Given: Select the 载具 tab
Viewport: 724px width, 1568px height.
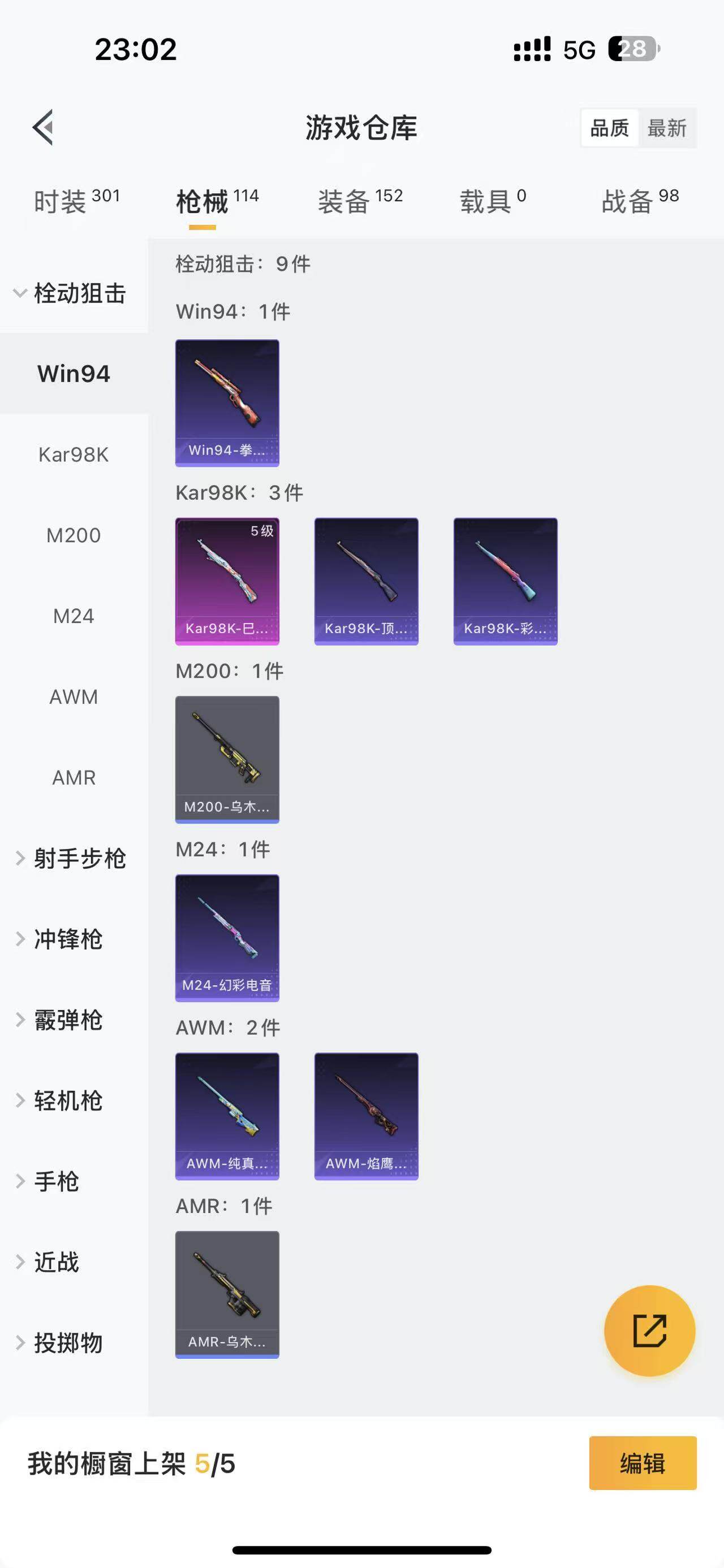Looking at the screenshot, I should click(x=493, y=201).
